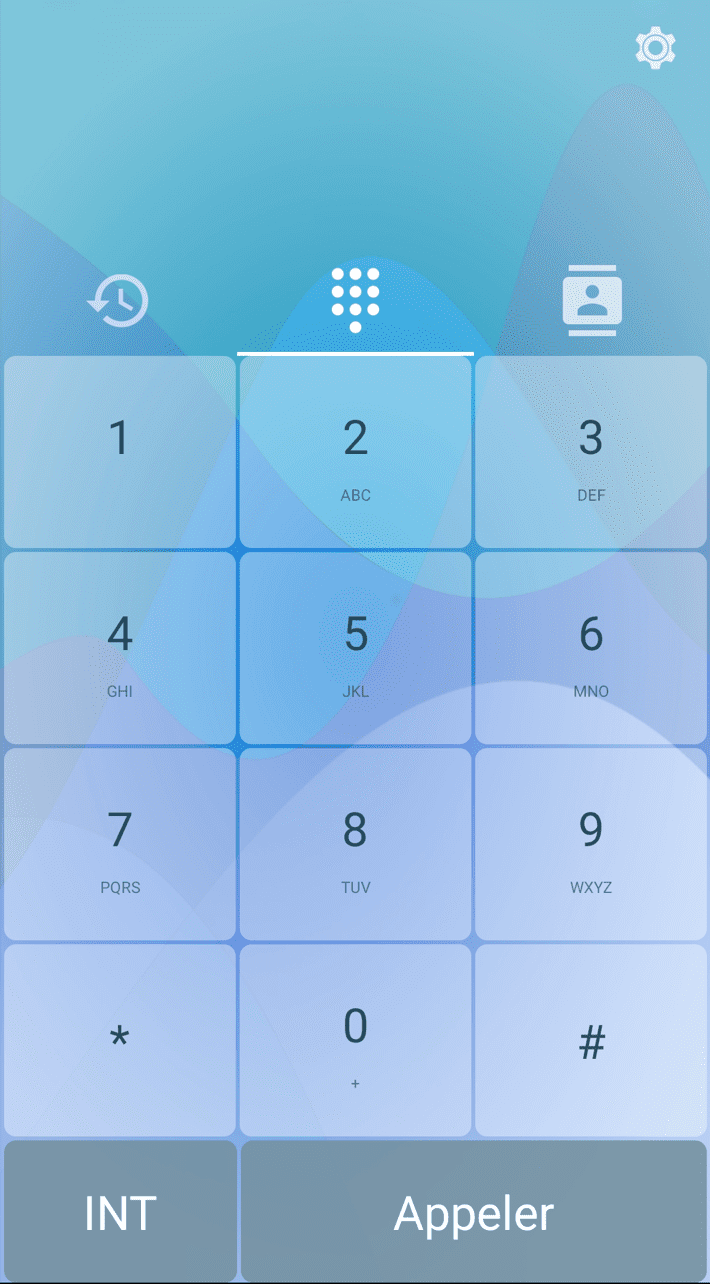Screen dimensions: 710x1284
Task: Enter digit 9 WXYZ
Action: 591,844
